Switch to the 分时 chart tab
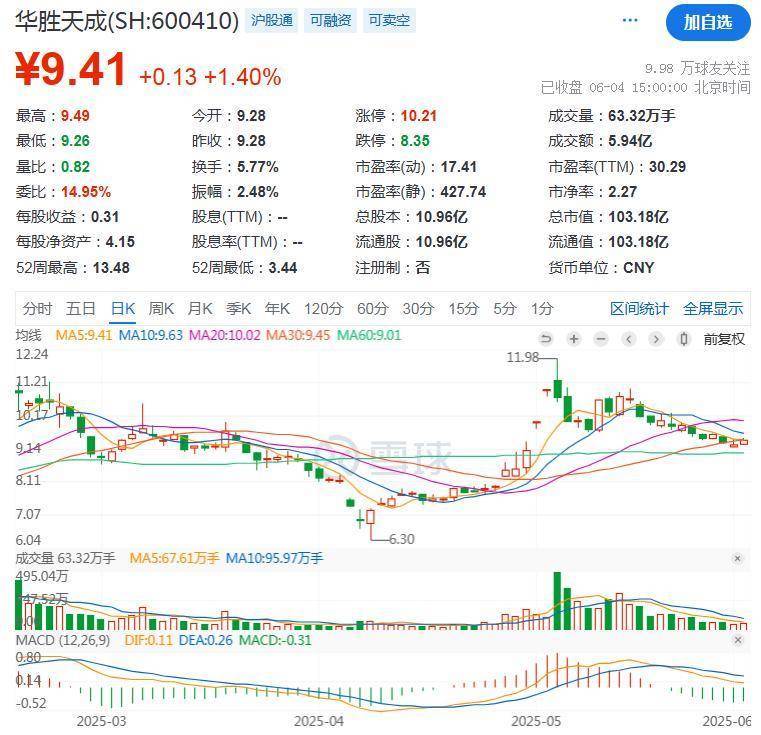This screenshot has width=761, height=735. (x=37, y=308)
